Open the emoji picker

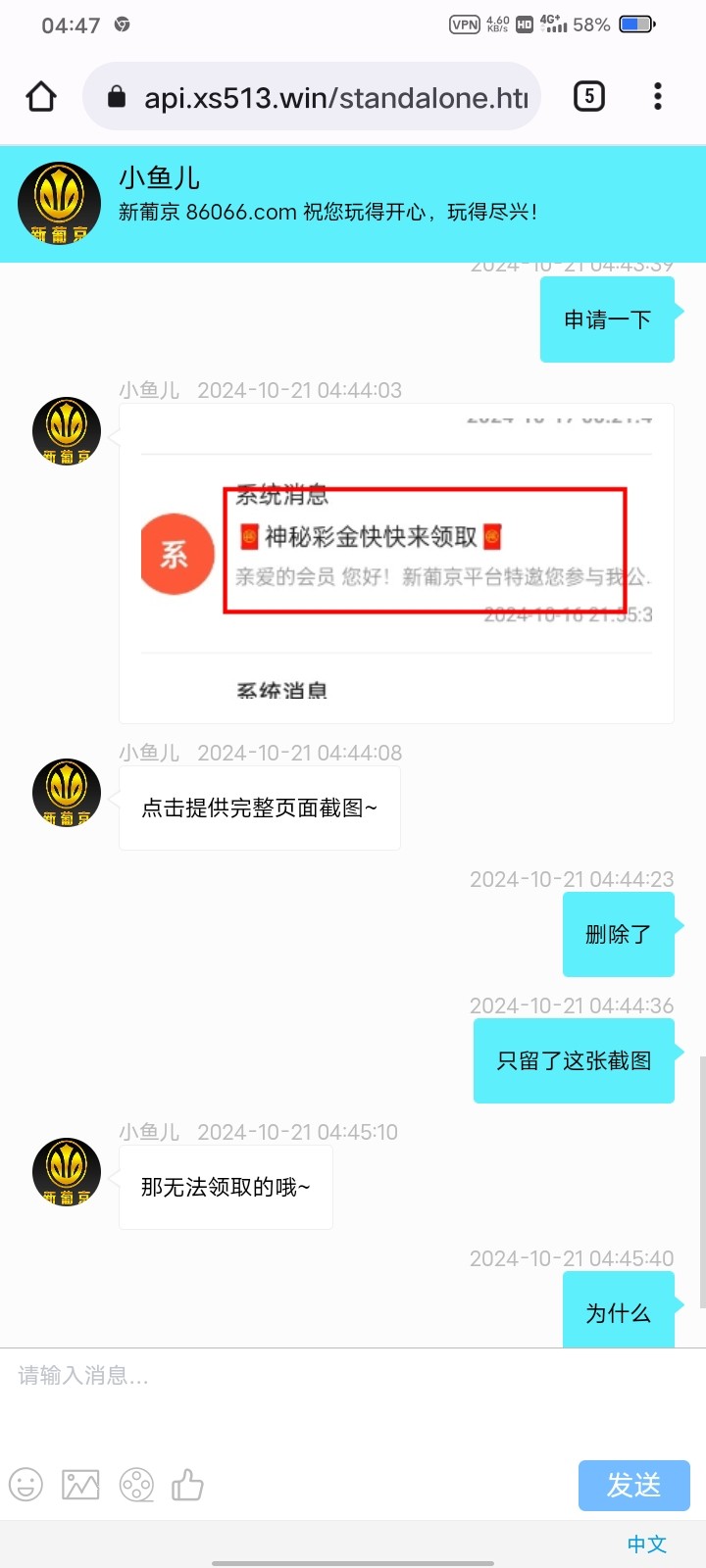(x=26, y=1485)
